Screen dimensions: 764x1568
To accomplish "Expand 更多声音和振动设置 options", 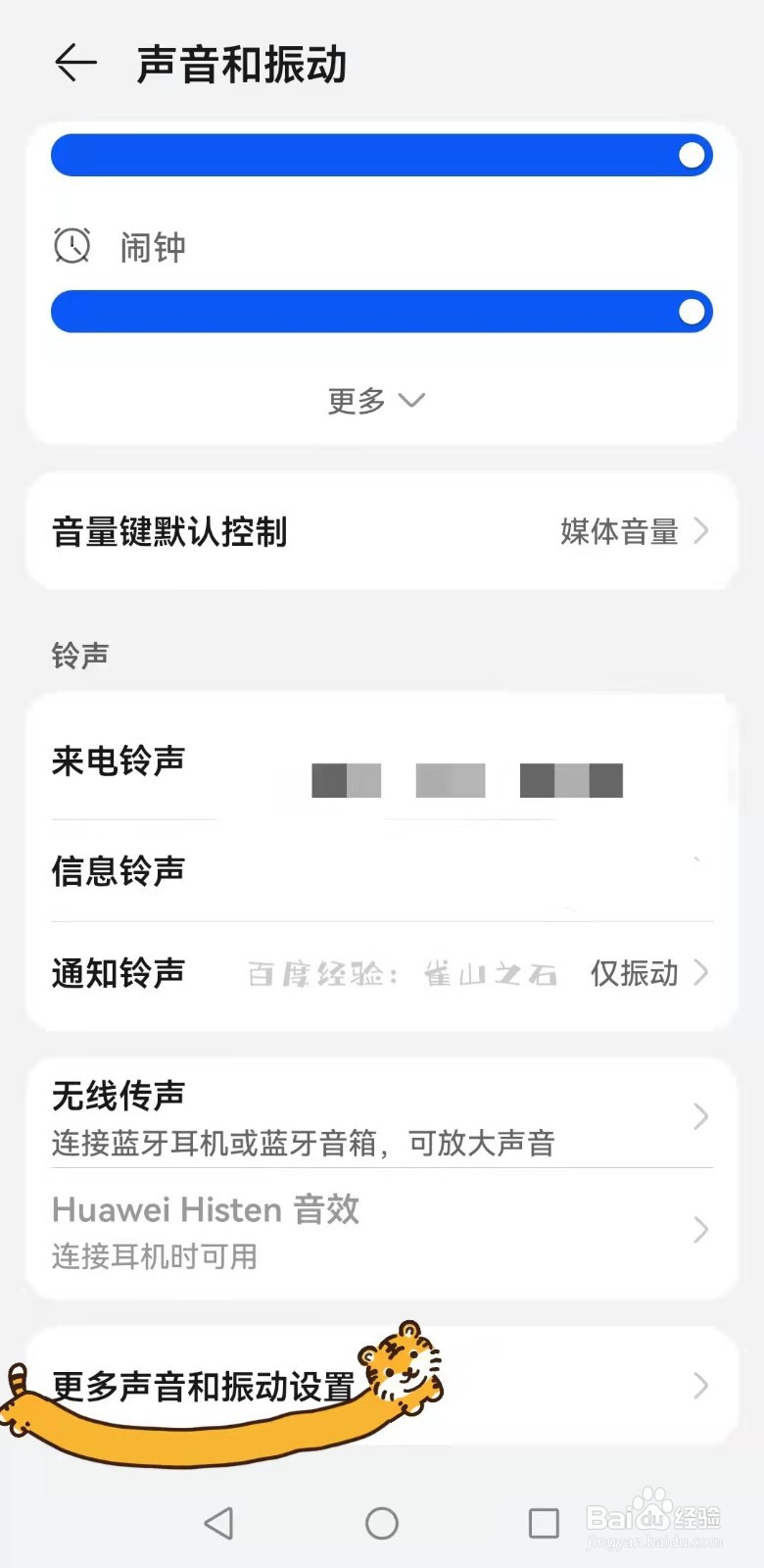I will pos(699,1385).
